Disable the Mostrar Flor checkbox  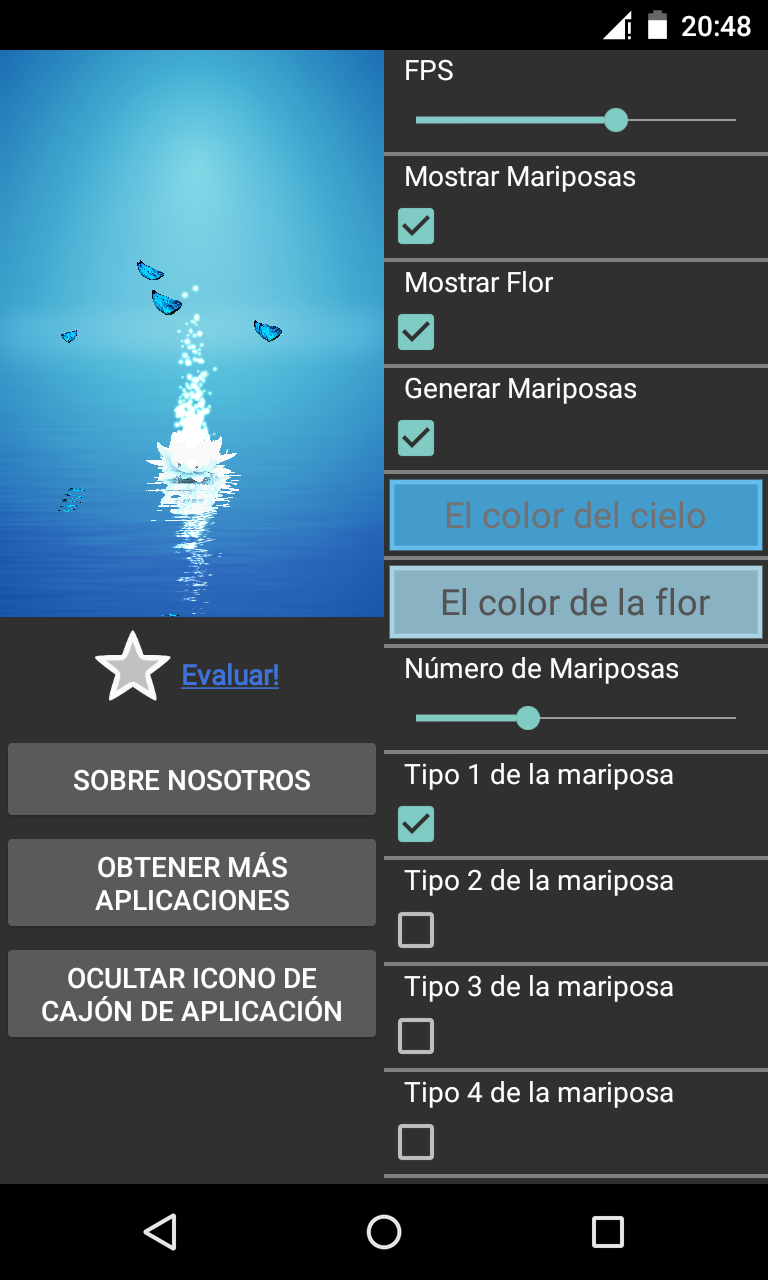(x=416, y=331)
